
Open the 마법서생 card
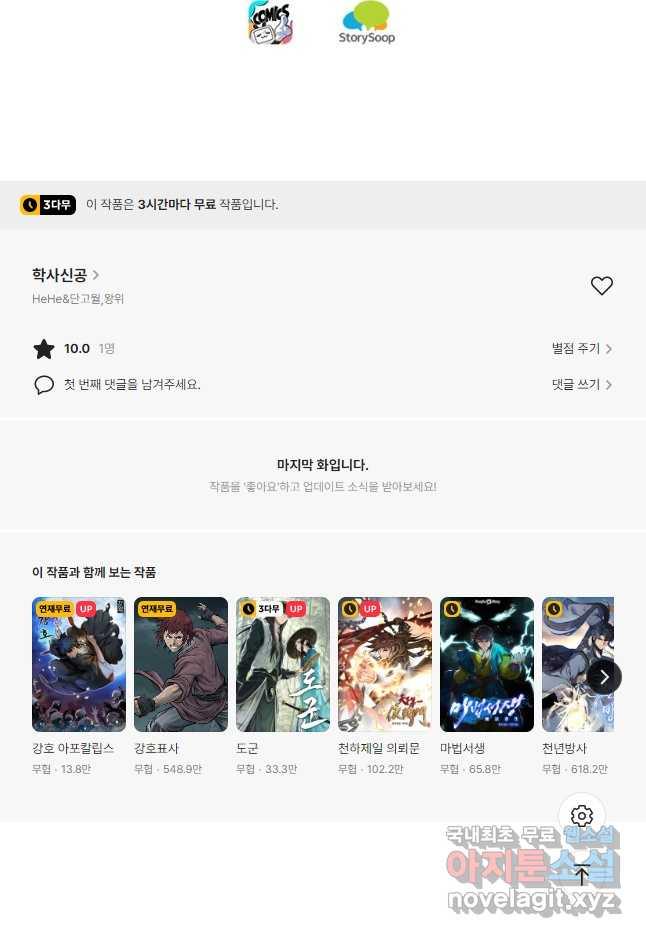pos(487,665)
